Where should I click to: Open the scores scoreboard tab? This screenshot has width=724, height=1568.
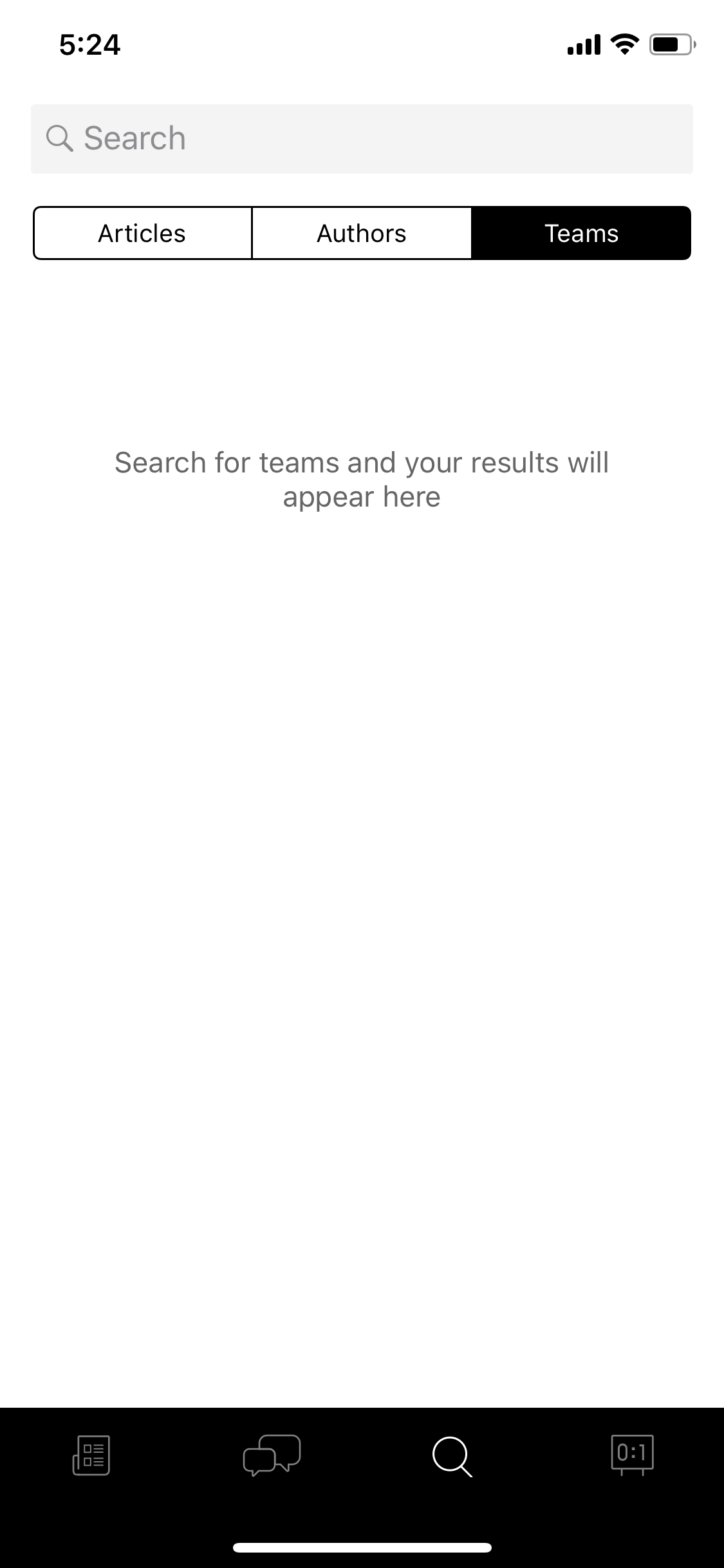(x=633, y=1455)
